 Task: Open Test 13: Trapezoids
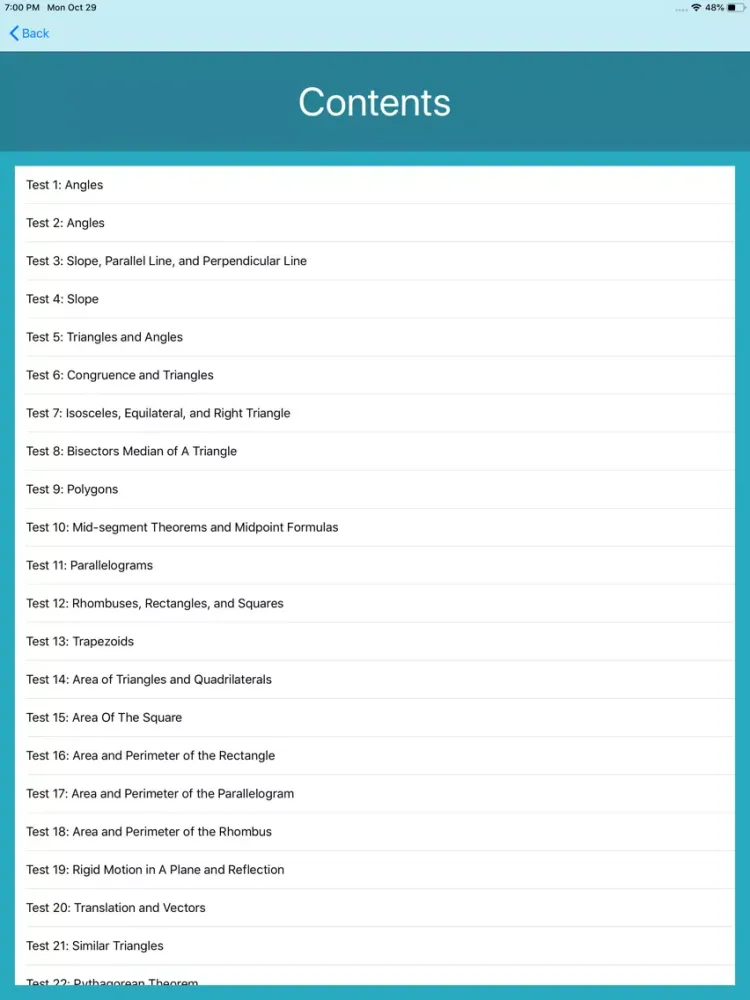coord(80,641)
